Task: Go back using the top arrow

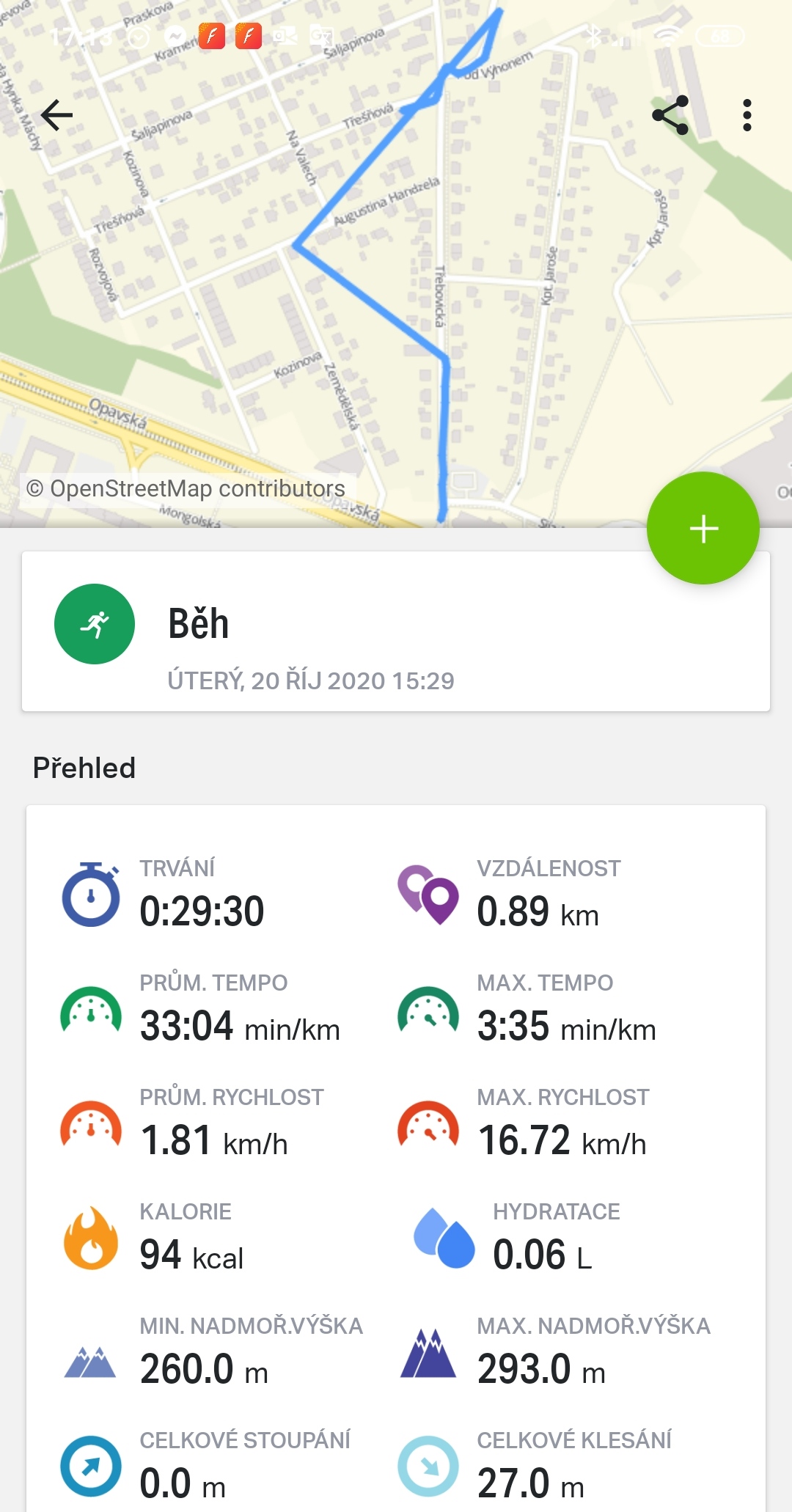Action: 56,115
